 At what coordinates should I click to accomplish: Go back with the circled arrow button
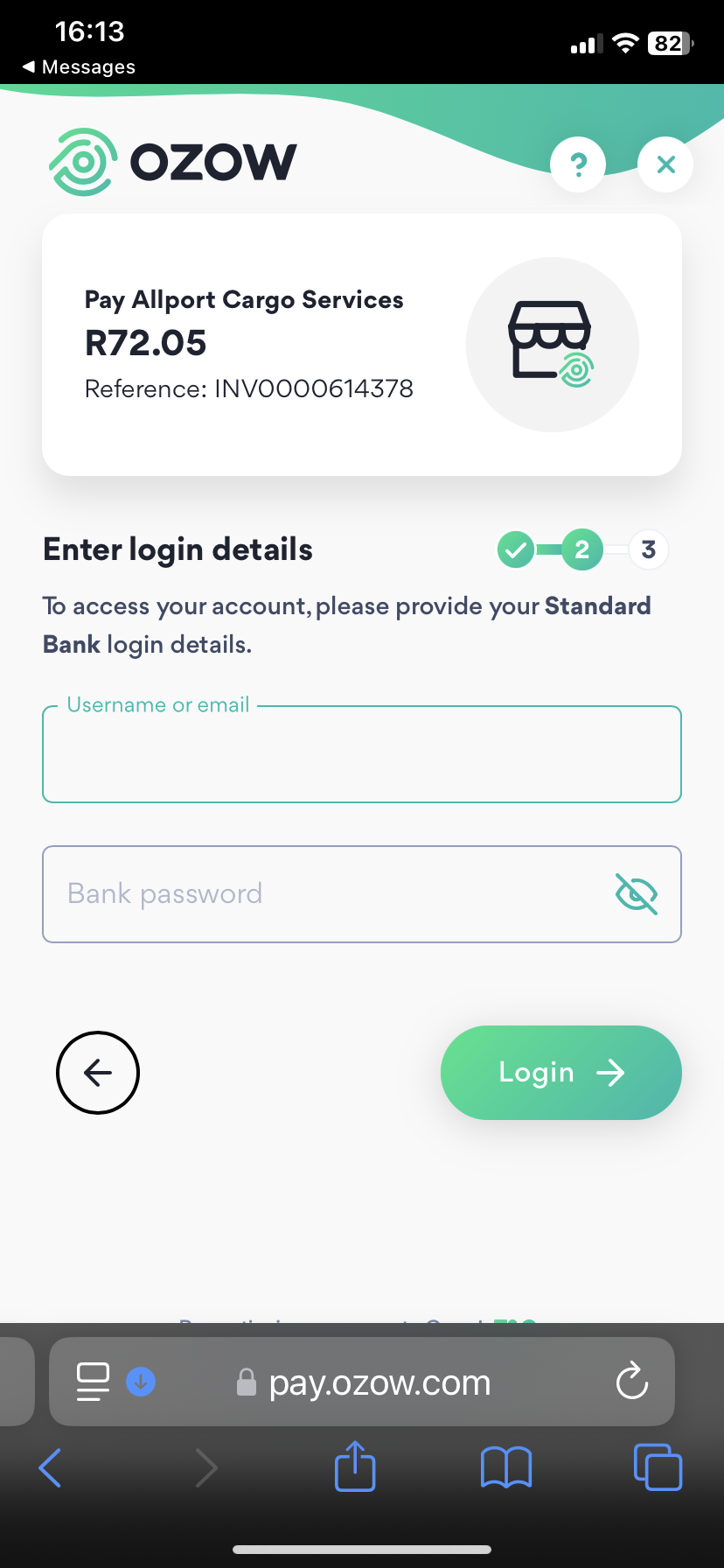98,1073
